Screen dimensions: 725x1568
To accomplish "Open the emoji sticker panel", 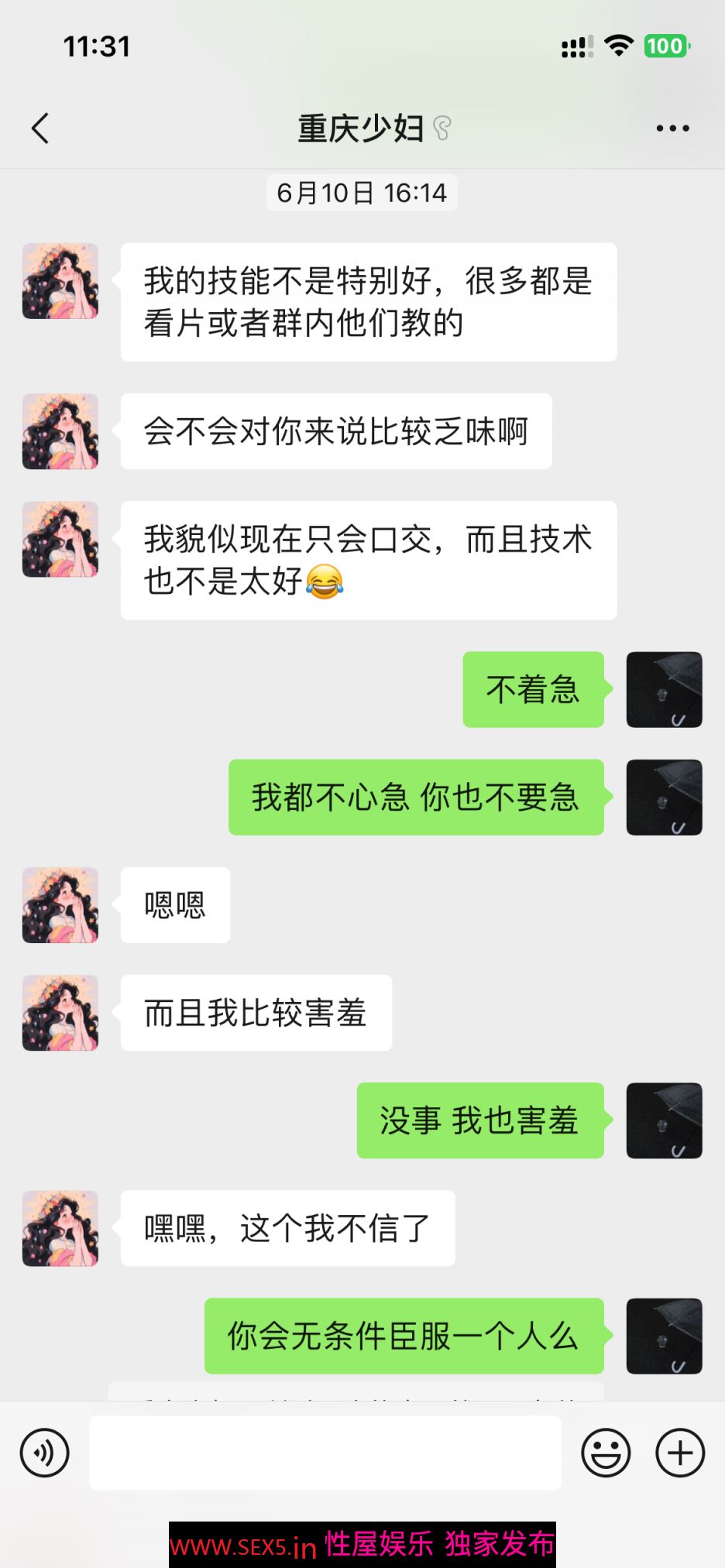I will coord(606,1453).
